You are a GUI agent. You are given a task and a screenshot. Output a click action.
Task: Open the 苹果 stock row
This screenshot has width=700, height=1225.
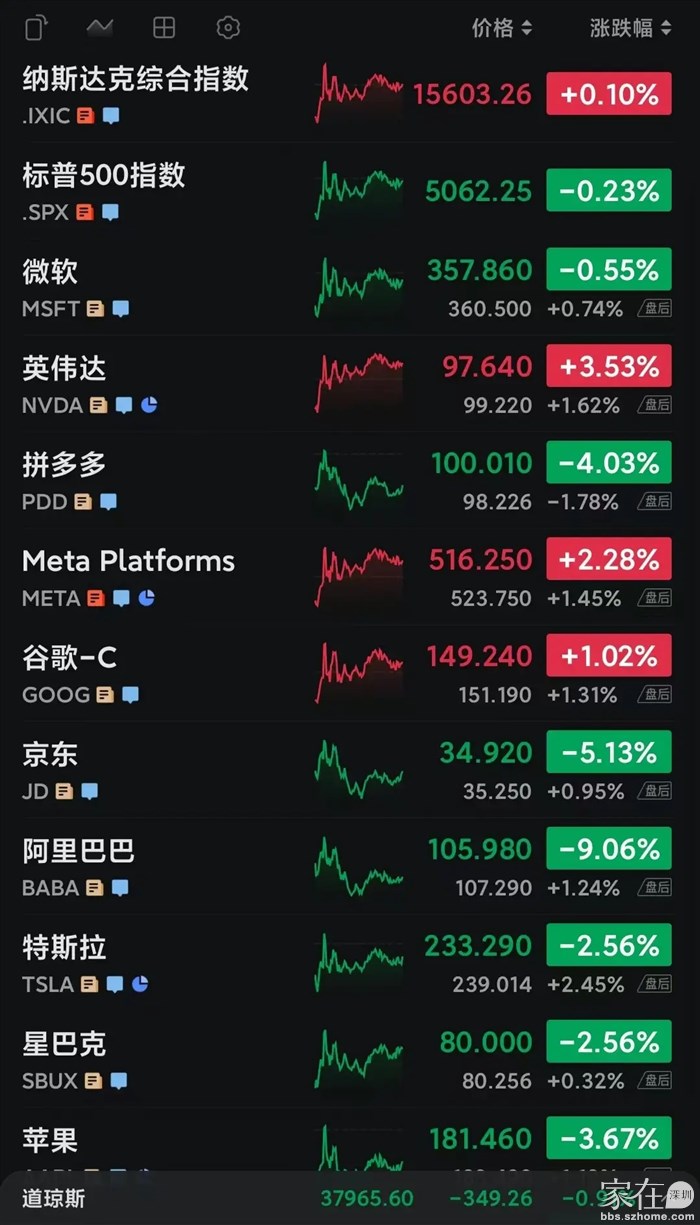point(50,1140)
